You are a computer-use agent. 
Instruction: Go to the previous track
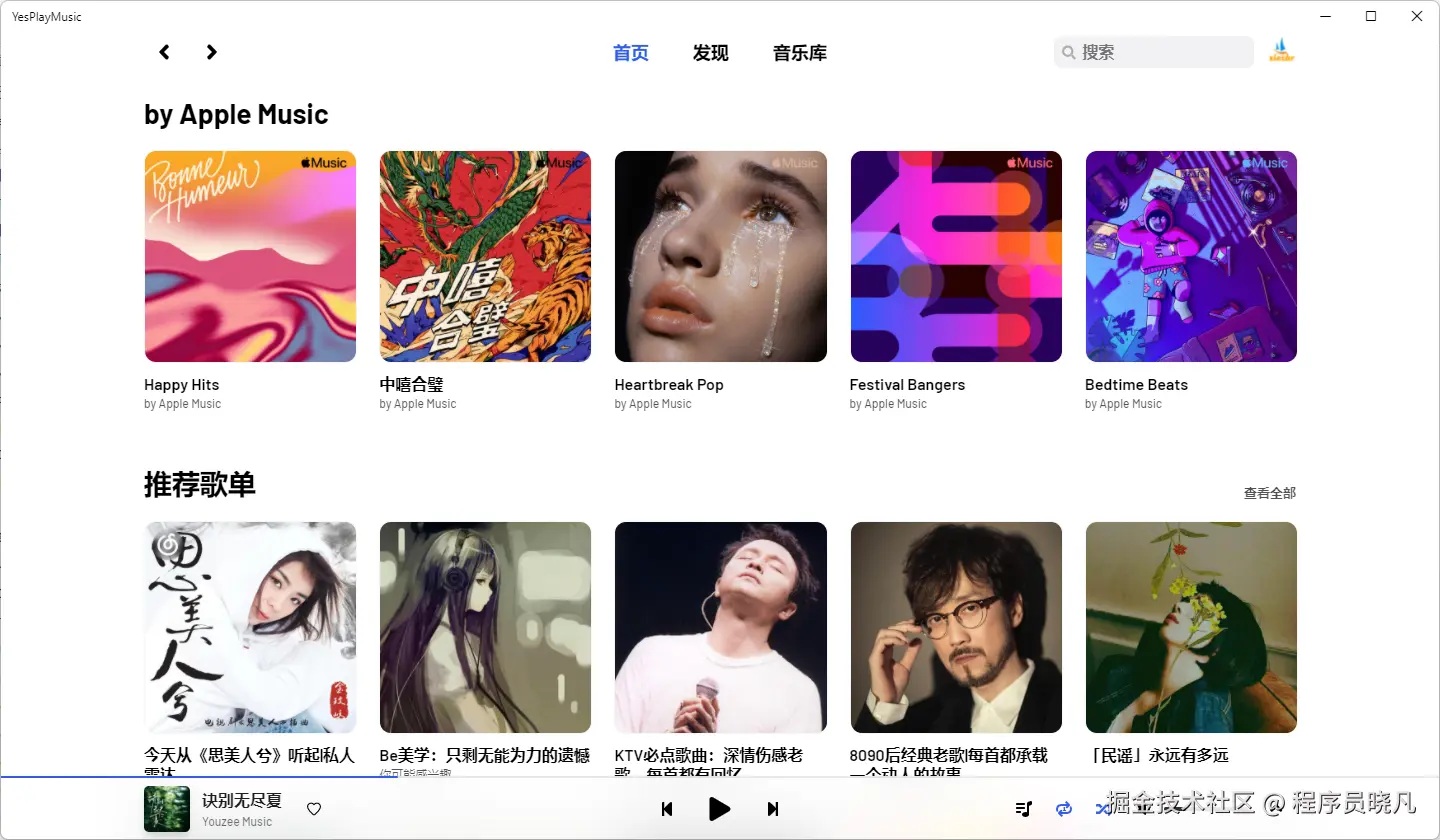[x=667, y=809]
